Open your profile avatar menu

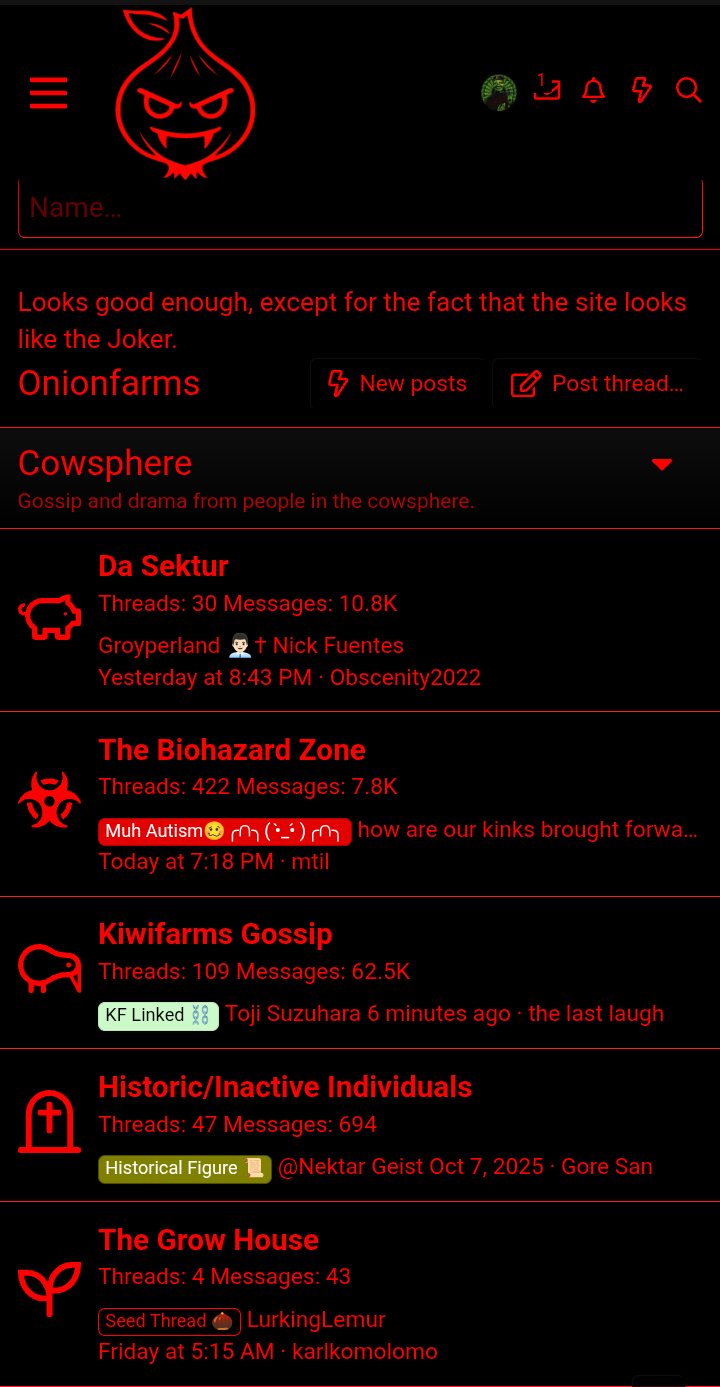[499, 92]
